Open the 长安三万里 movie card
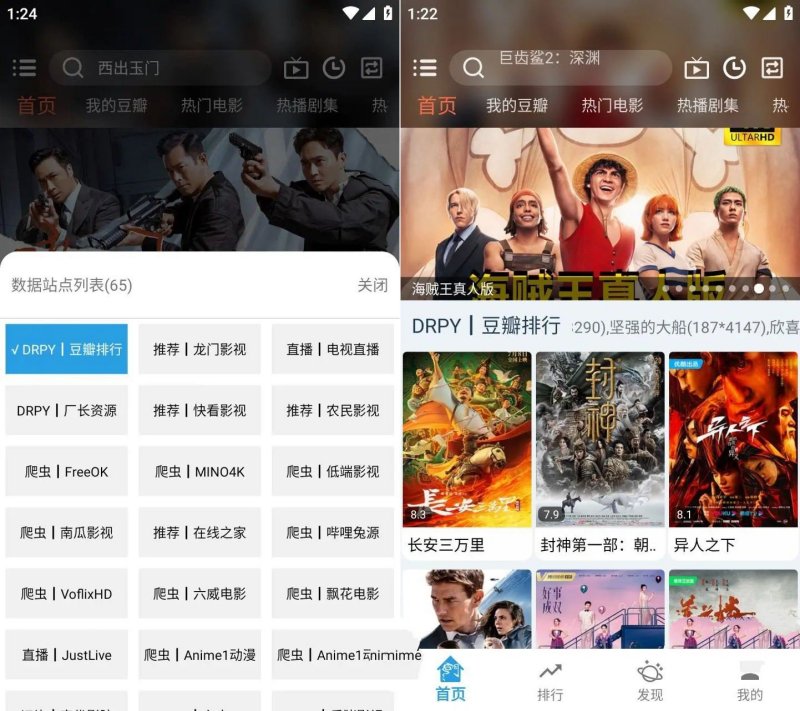The height and width of the screenshot is (711, 800). click(466, 455)
